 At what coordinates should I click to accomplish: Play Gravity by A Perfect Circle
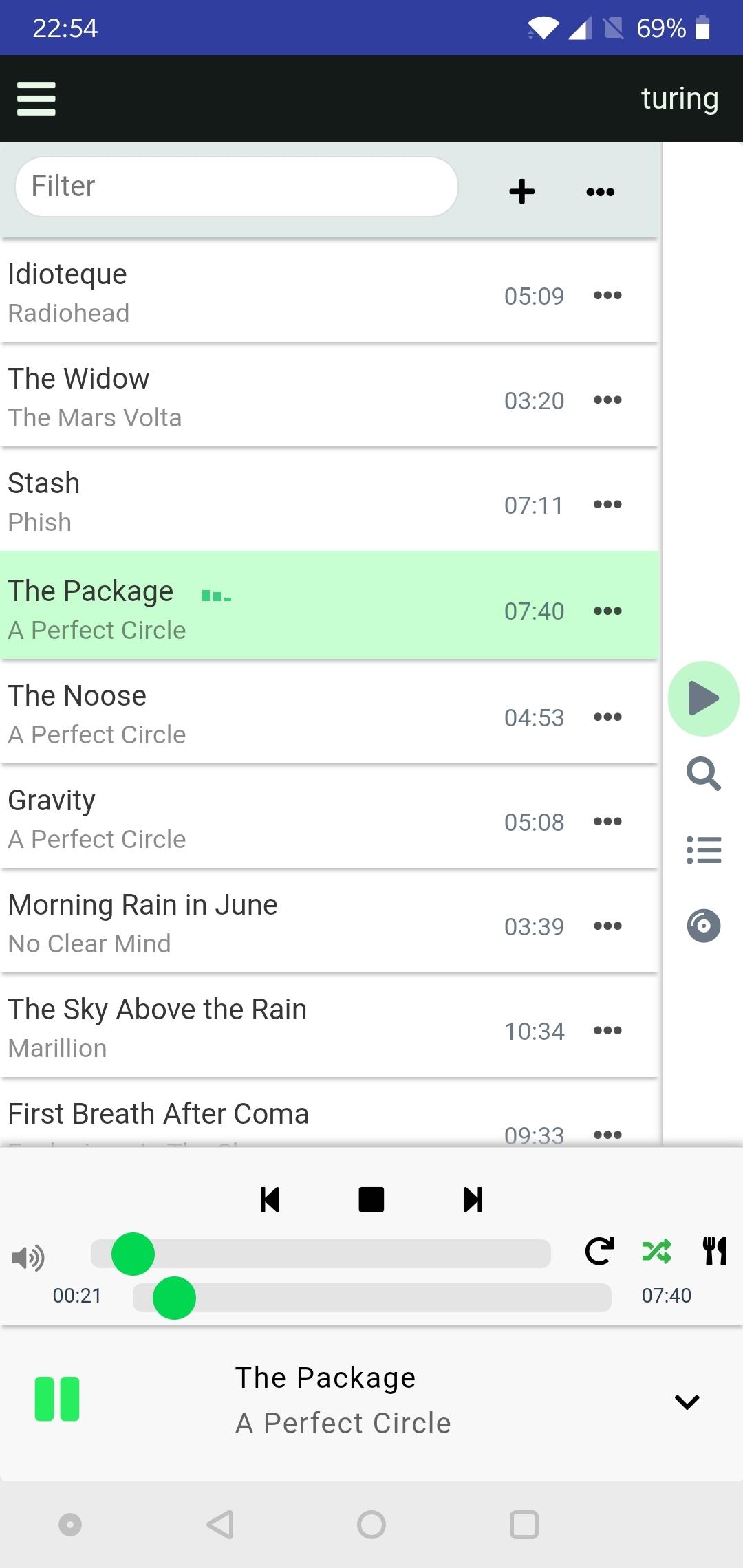pyautogui.click(x=329, y=818)
